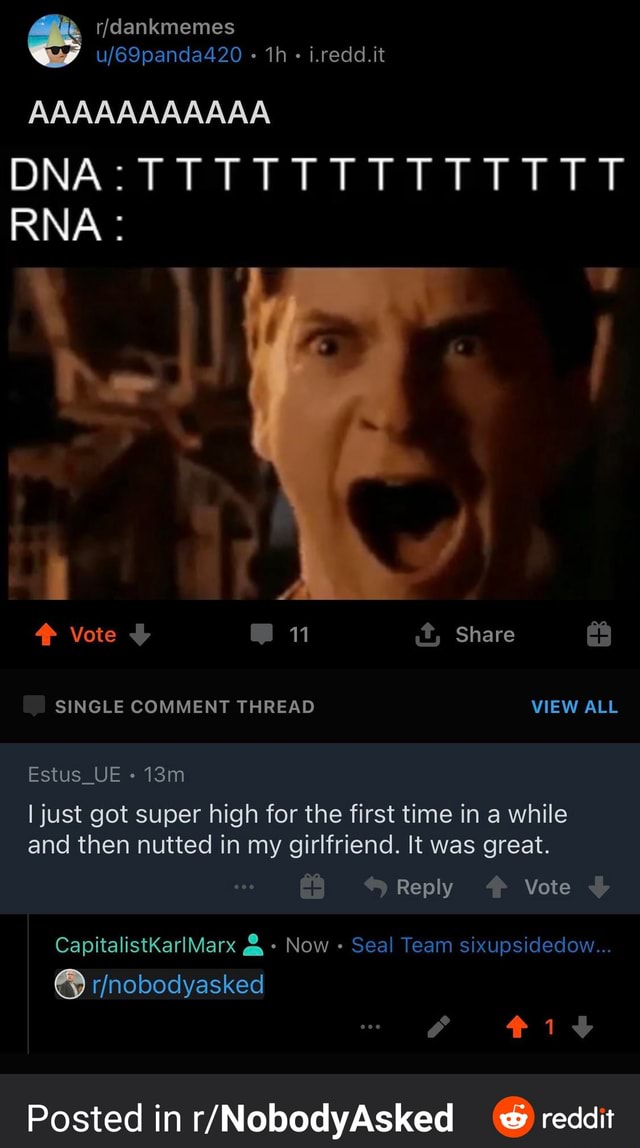
Task: Edit CapitalistKarlMarx's reply with the pencil
Action: pyautogui.click(x=439, y=1028)
